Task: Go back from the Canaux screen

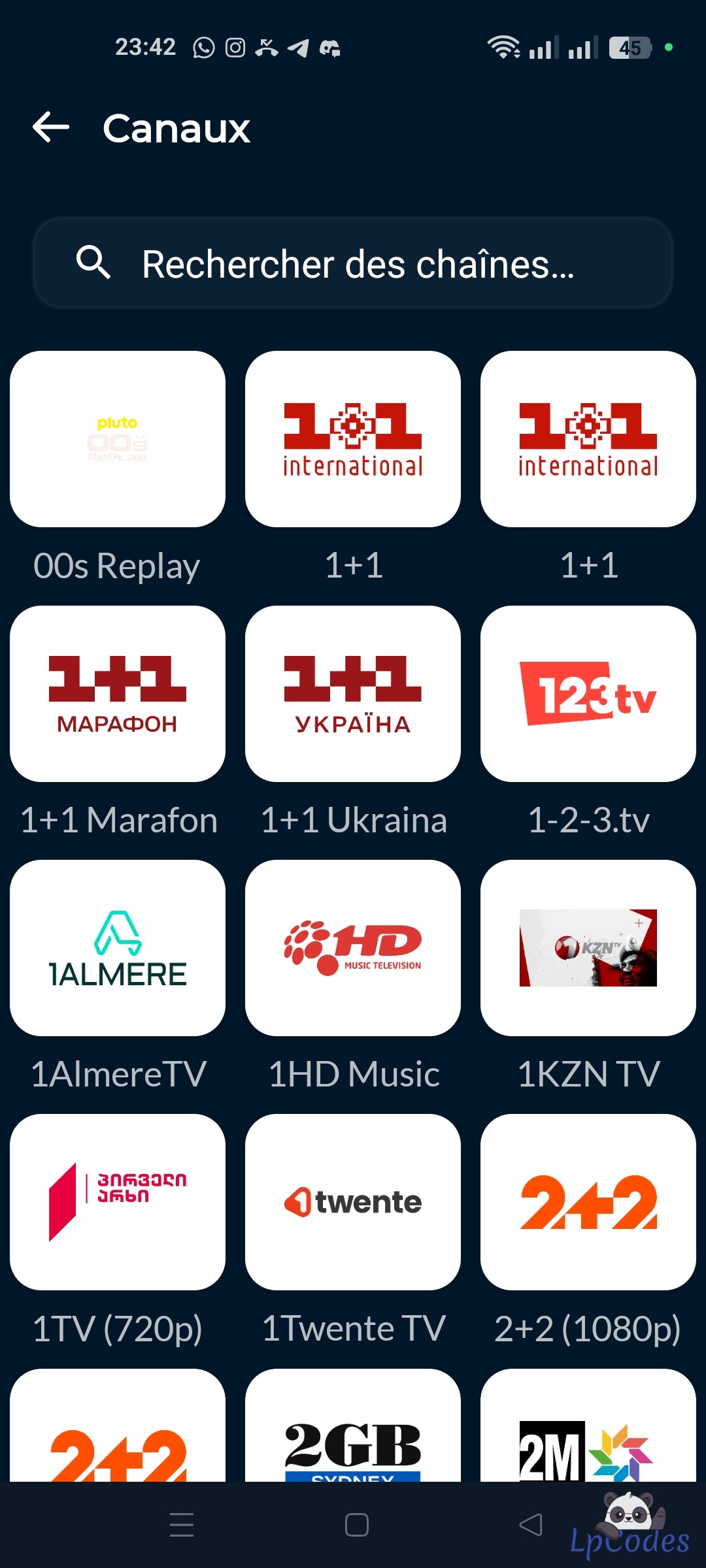Action: (51, 127)
